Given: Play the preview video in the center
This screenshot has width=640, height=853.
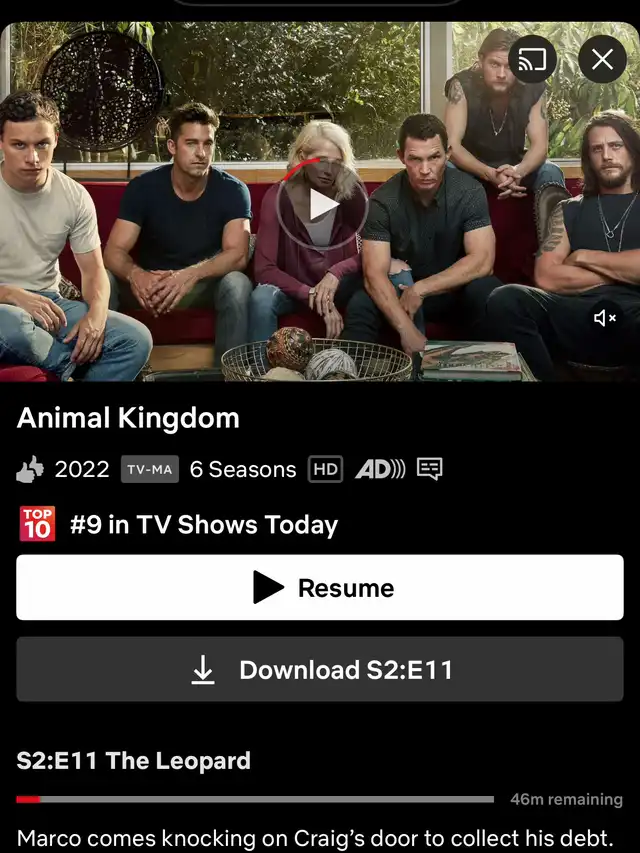Looking at the screenshot, I should click(x=322, y=205).
